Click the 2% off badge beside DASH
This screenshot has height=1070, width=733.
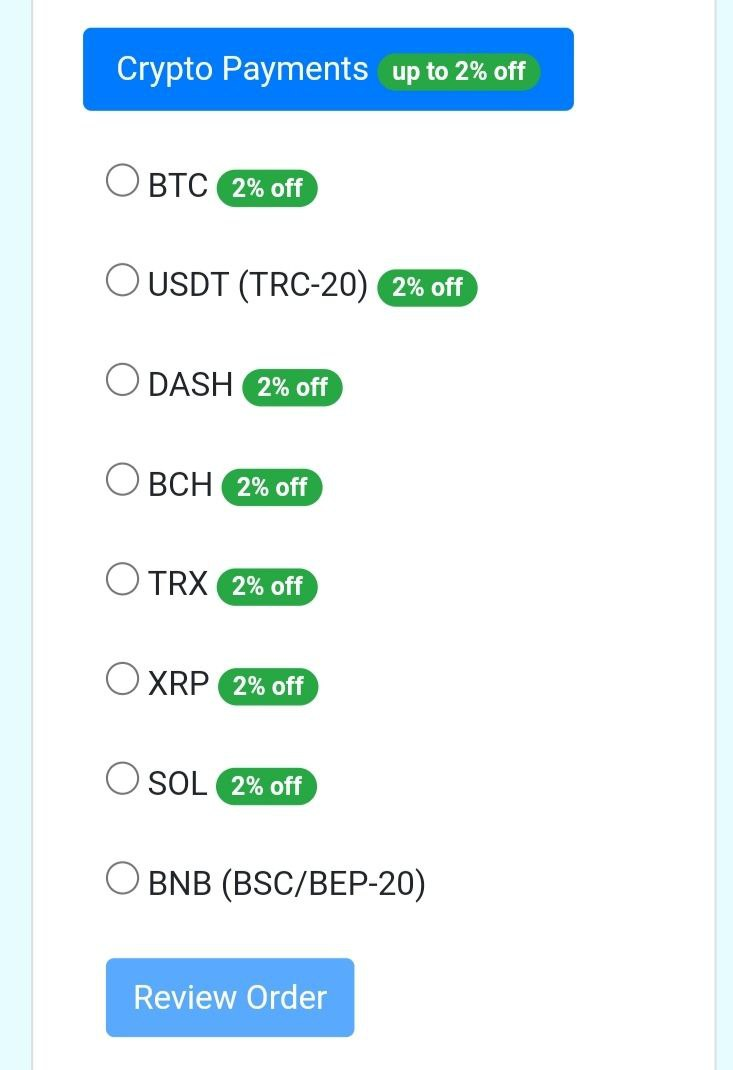292,387
